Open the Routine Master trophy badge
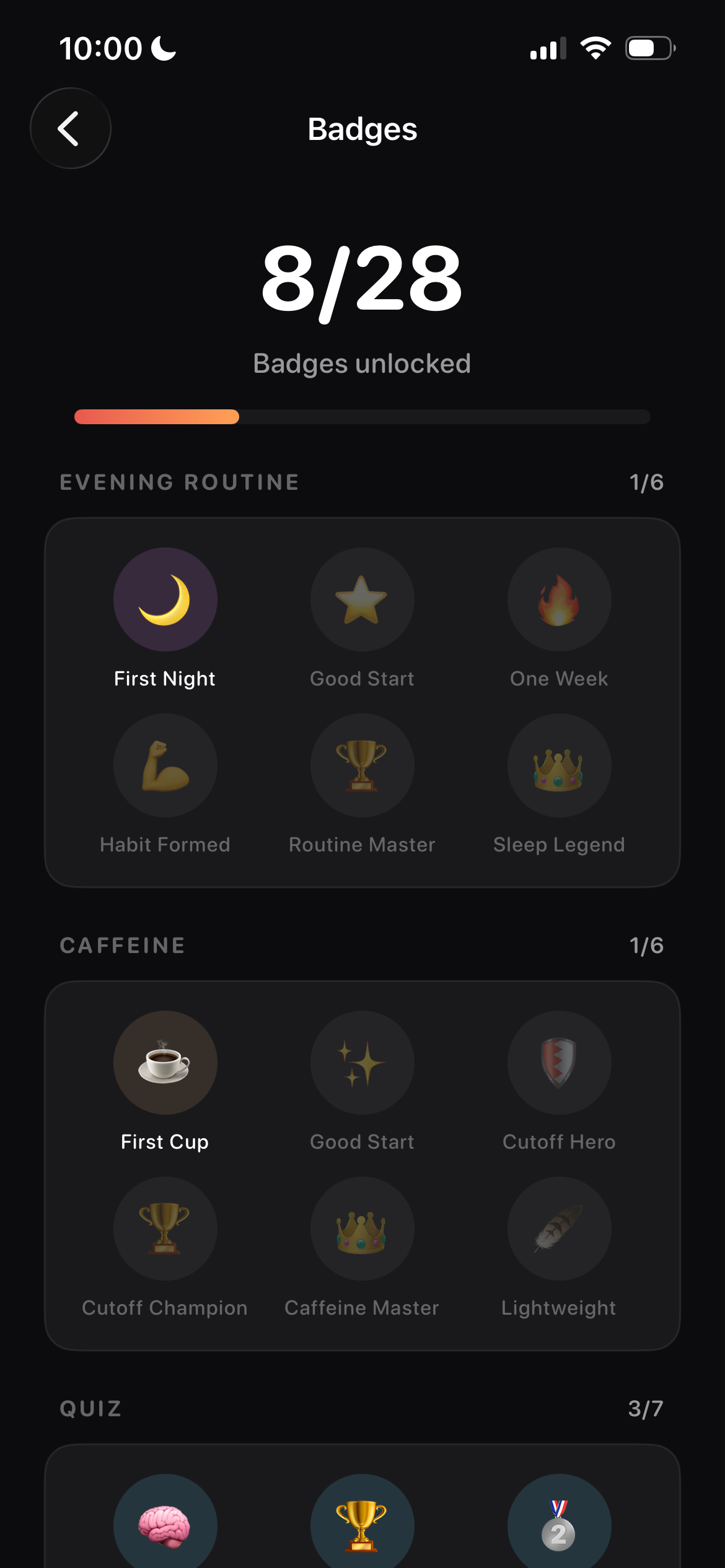 tap(362, 765)
